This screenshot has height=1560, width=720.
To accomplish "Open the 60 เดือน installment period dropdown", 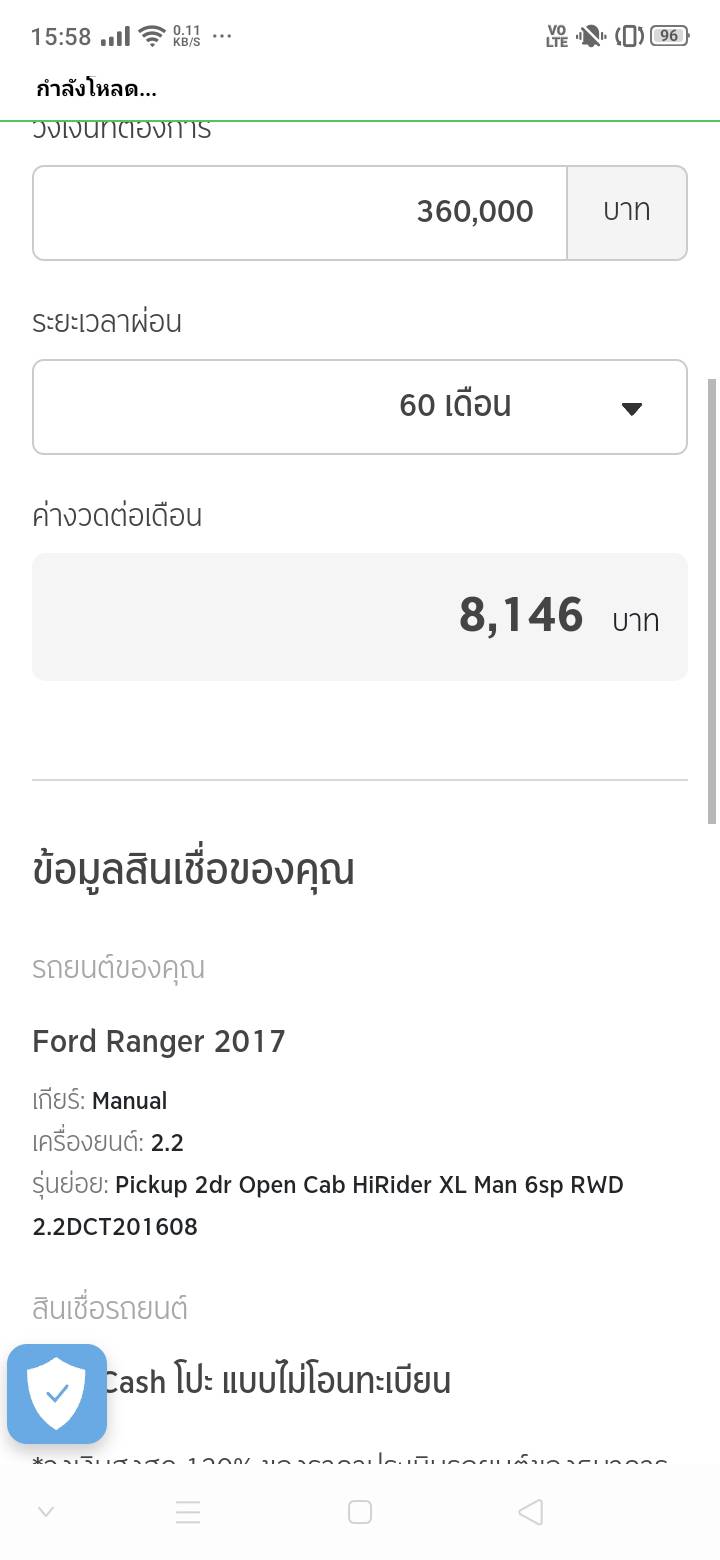I will click(360, 407).
